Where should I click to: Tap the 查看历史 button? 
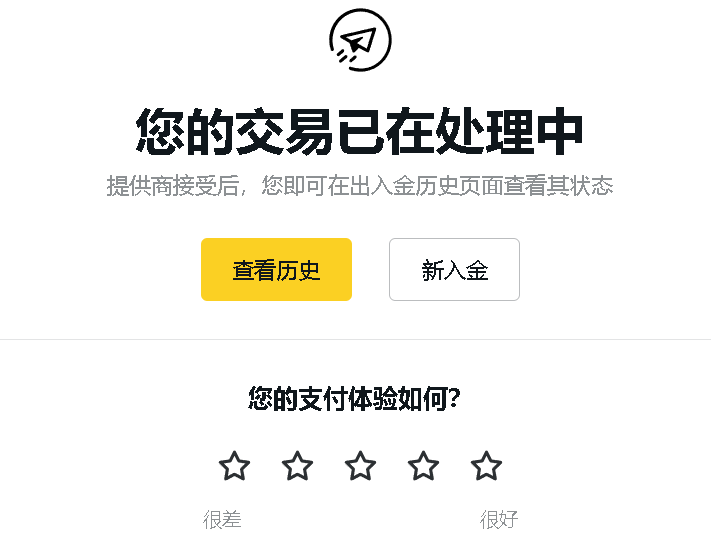click(x=276, y=270)
